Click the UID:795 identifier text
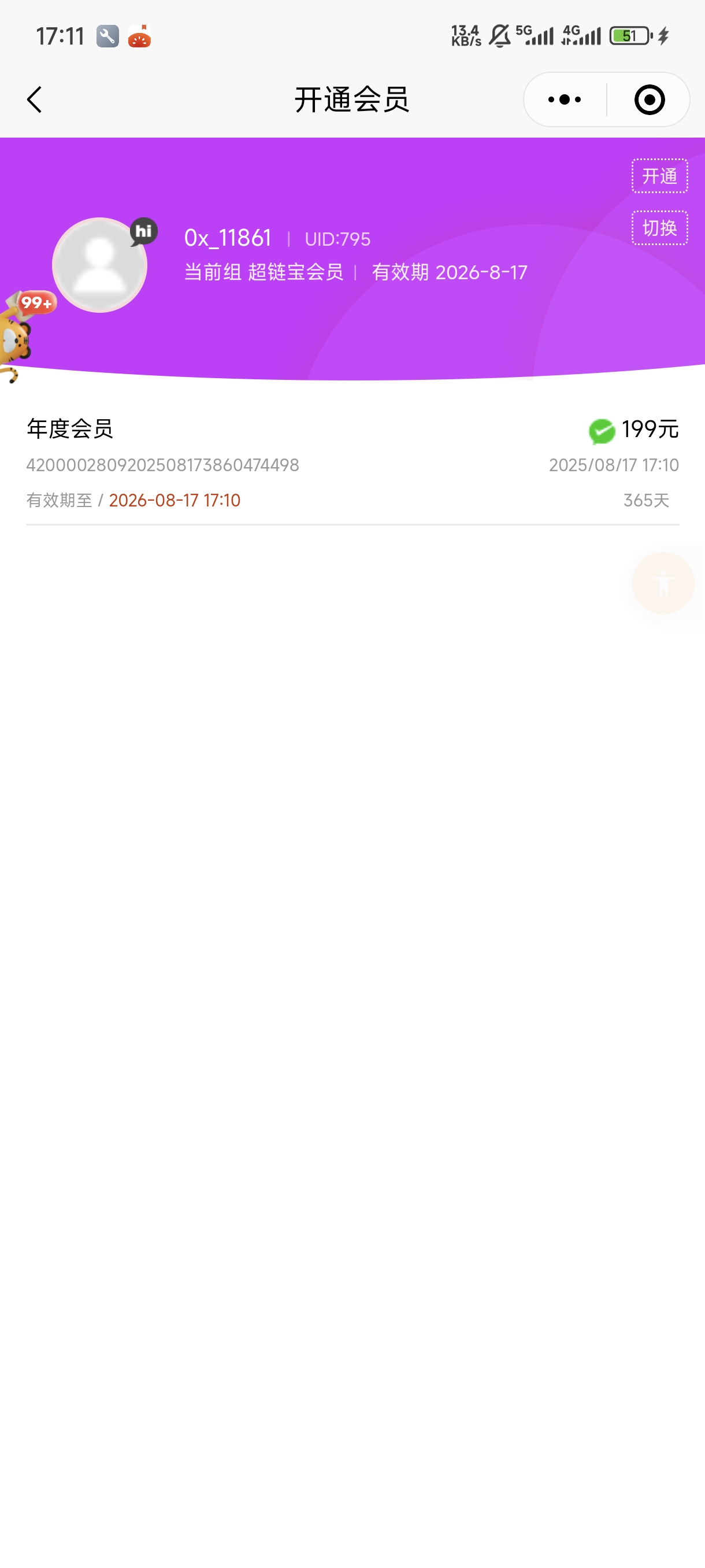705x1568 pixels. [337, 239]
